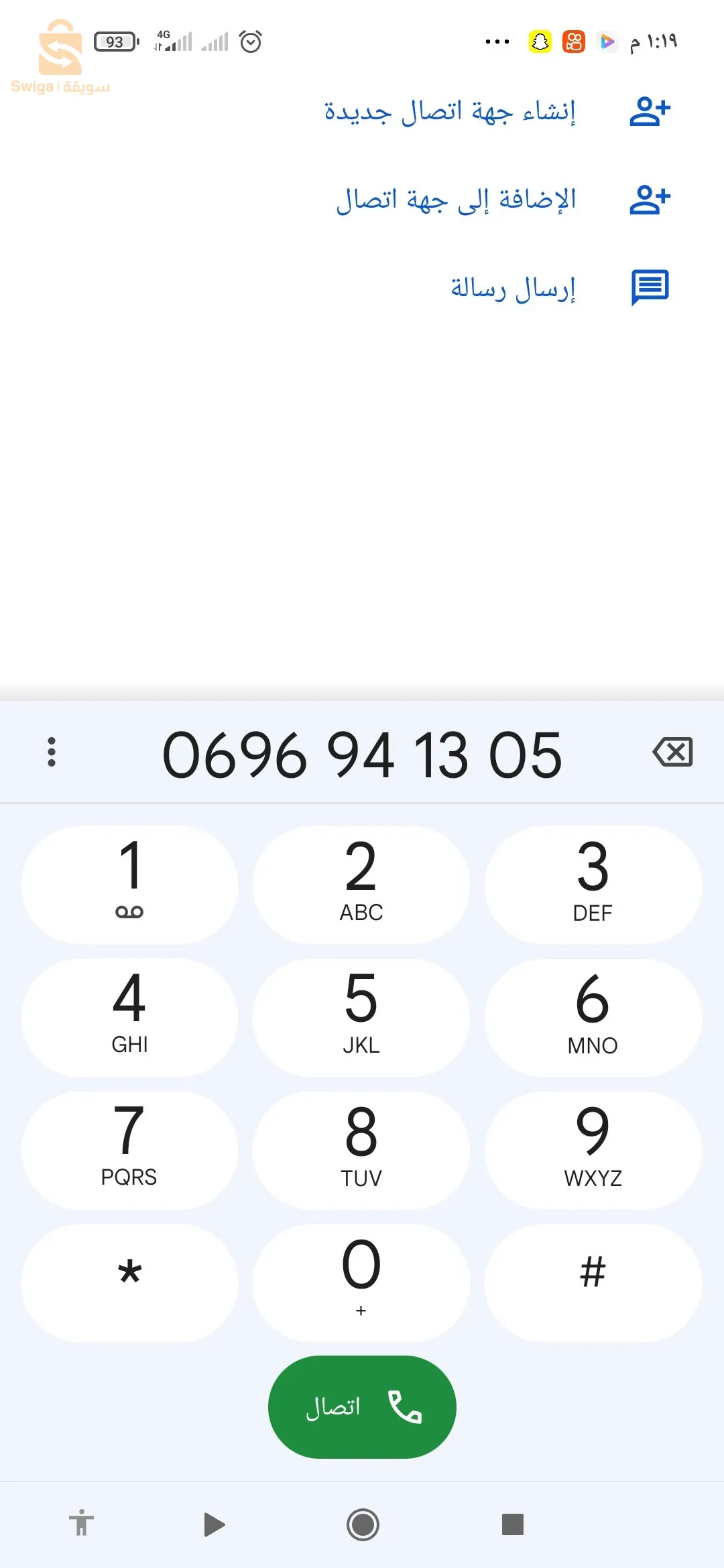Delete the last dialed digit
The width and height of the screenshot is (724, 1568).
[x=672, y=752]
